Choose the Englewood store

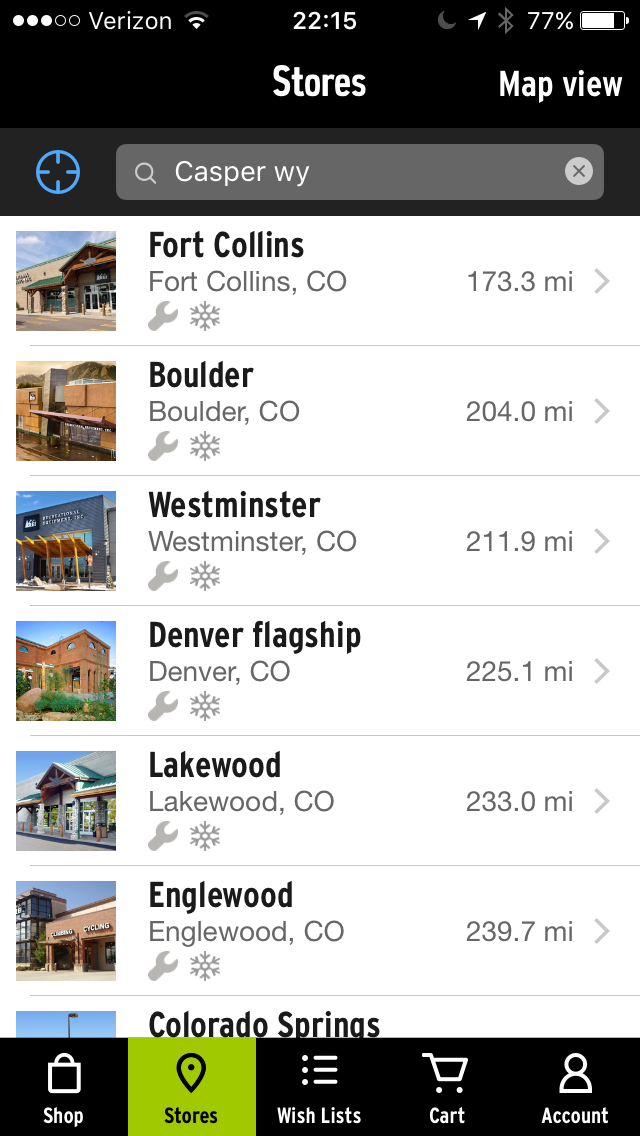click(x=320, y=931)
